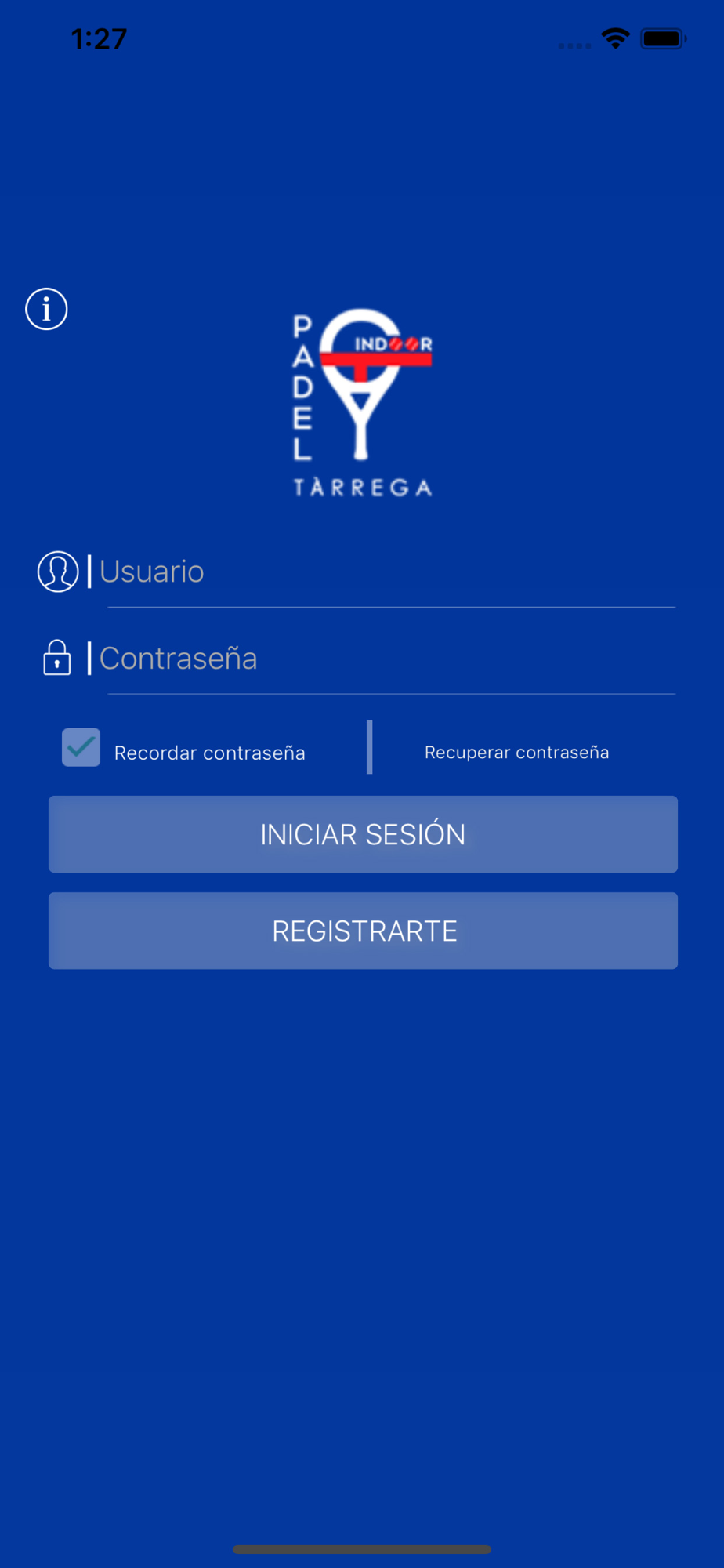The width and height of the screenshot is (724, 1568).
Task: Focus the Contraseña password field
Action: [387, 658]
